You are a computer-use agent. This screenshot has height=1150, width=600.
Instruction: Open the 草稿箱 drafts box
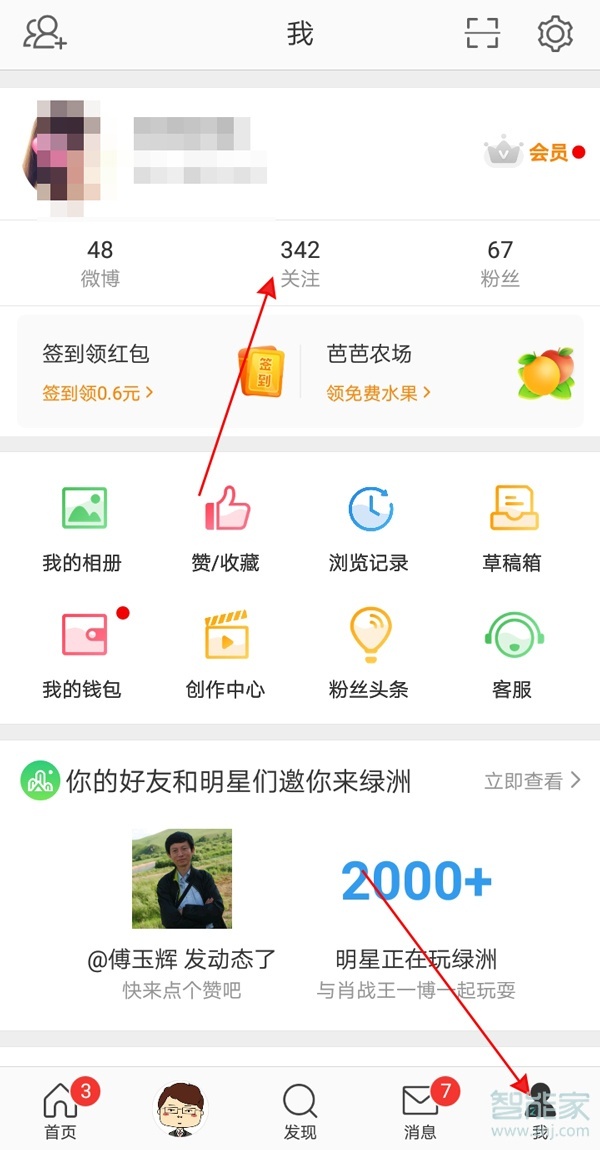(x=513, y=525)
